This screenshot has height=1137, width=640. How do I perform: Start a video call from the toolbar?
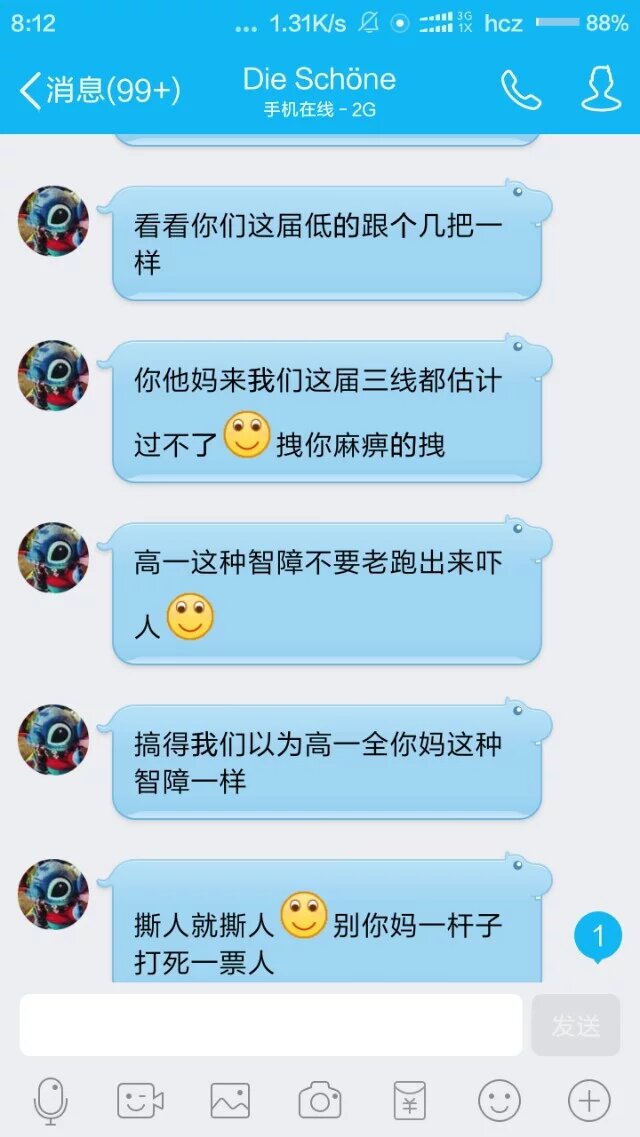140,1101
